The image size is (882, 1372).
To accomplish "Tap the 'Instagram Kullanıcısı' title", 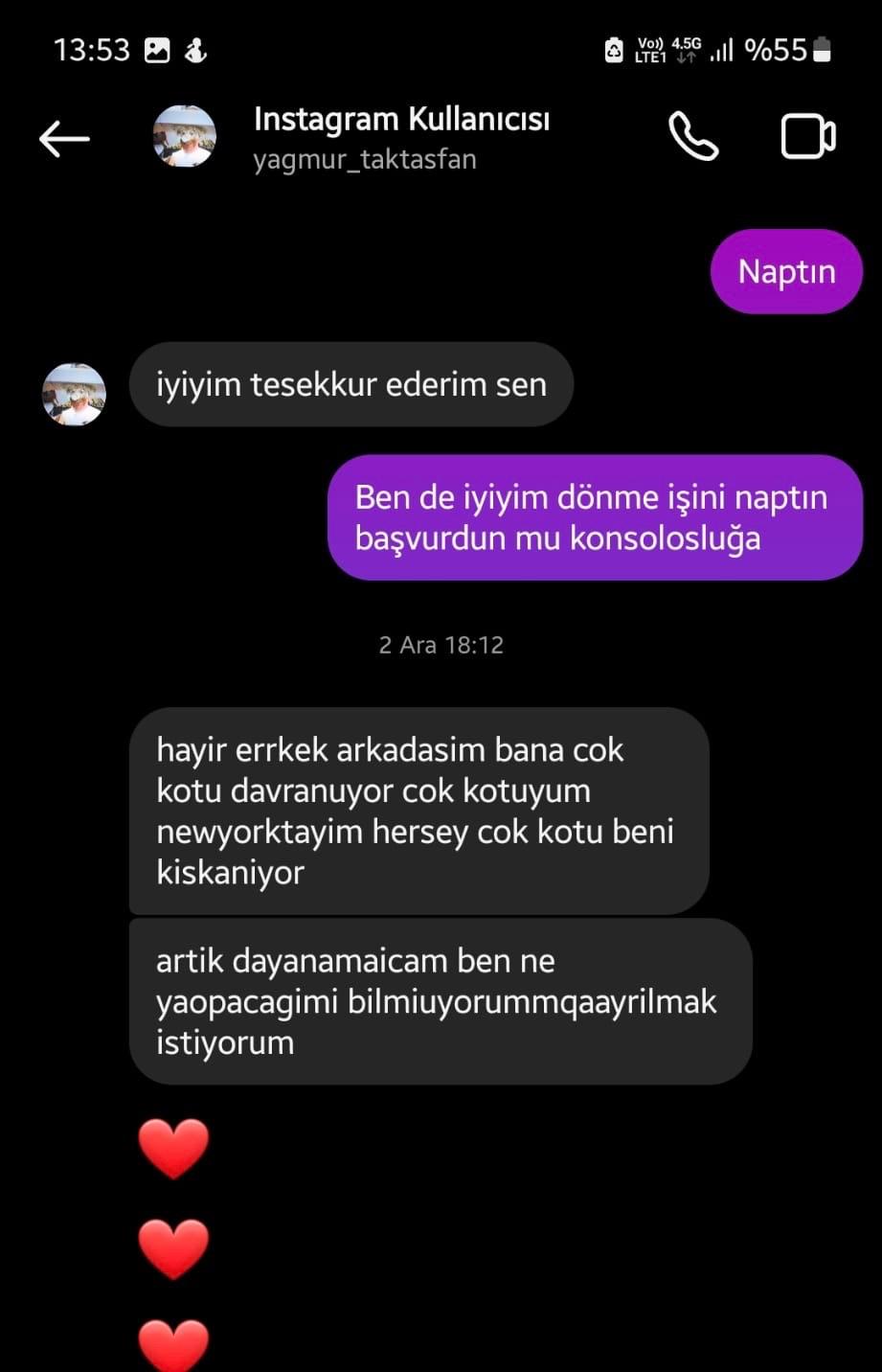I will pos(401,119).
